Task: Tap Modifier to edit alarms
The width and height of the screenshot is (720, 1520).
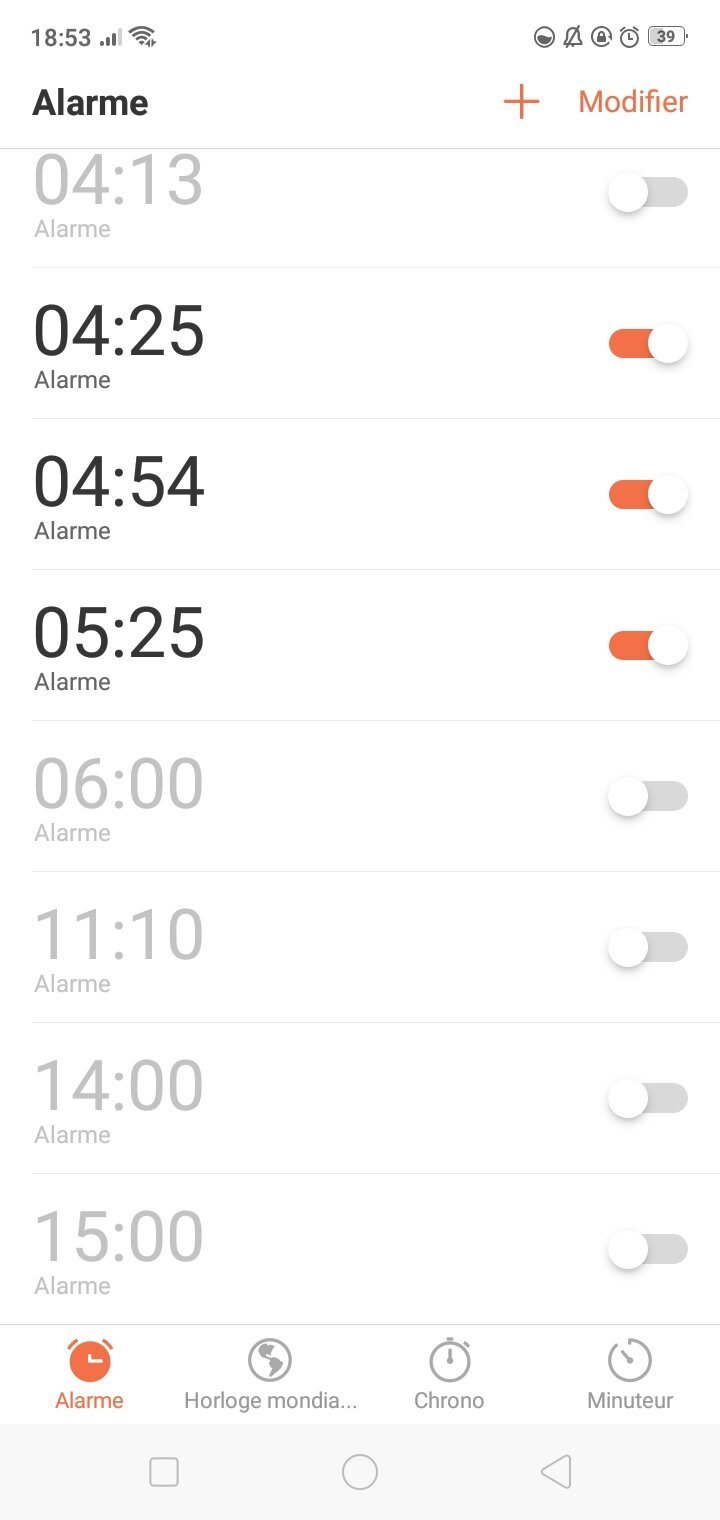Action: coord(633,102)
